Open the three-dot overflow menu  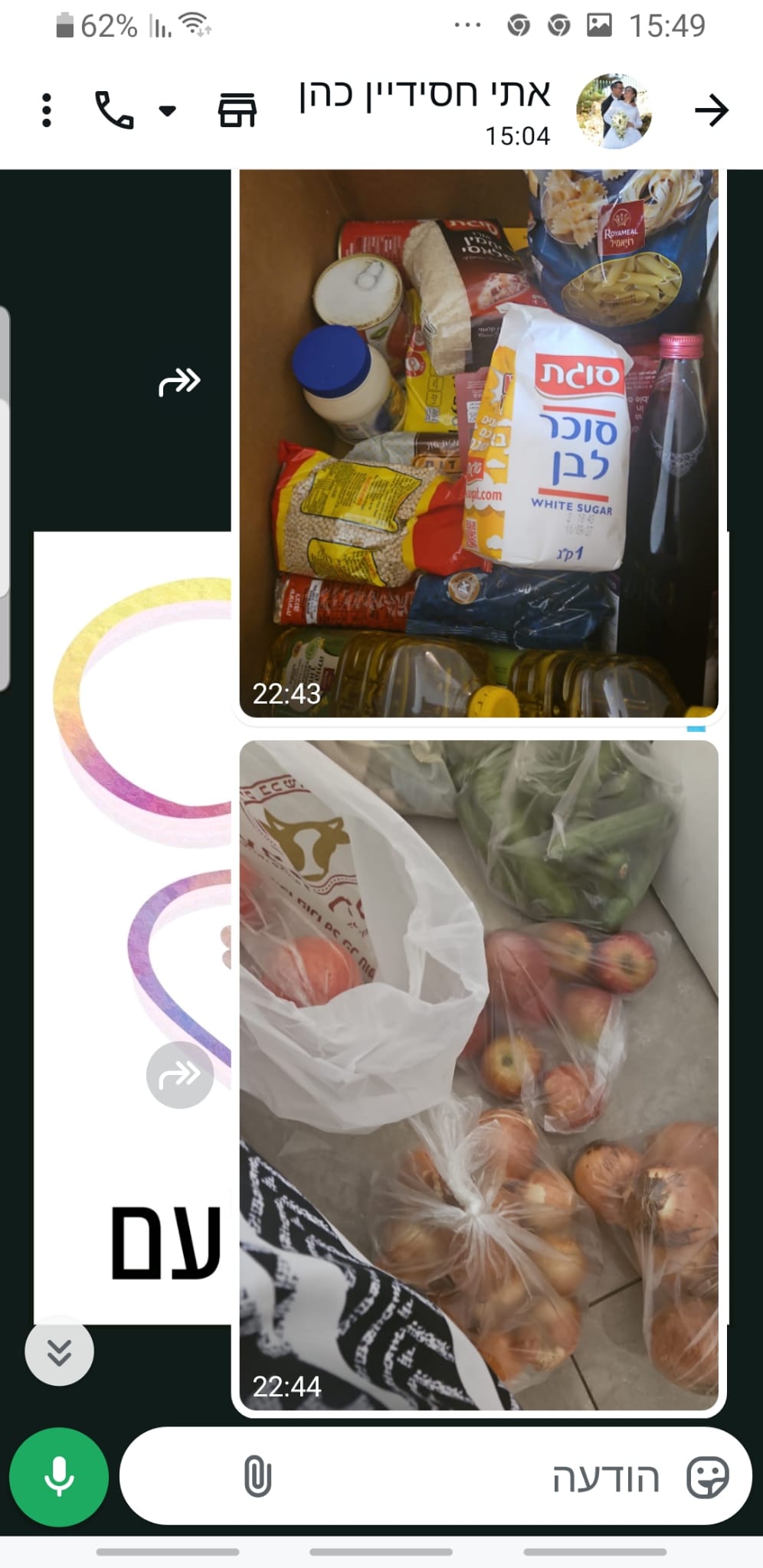coord(47,110)
